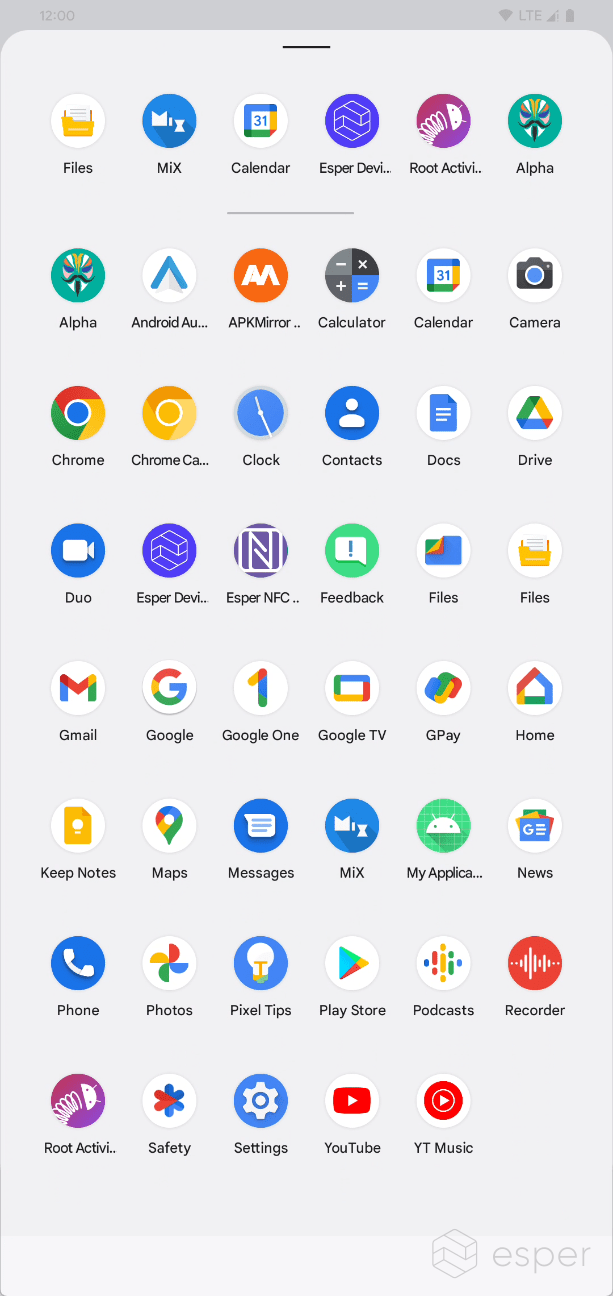Open the APKMirror installer app
613x1296 pixels.
[x=261, y=276]
